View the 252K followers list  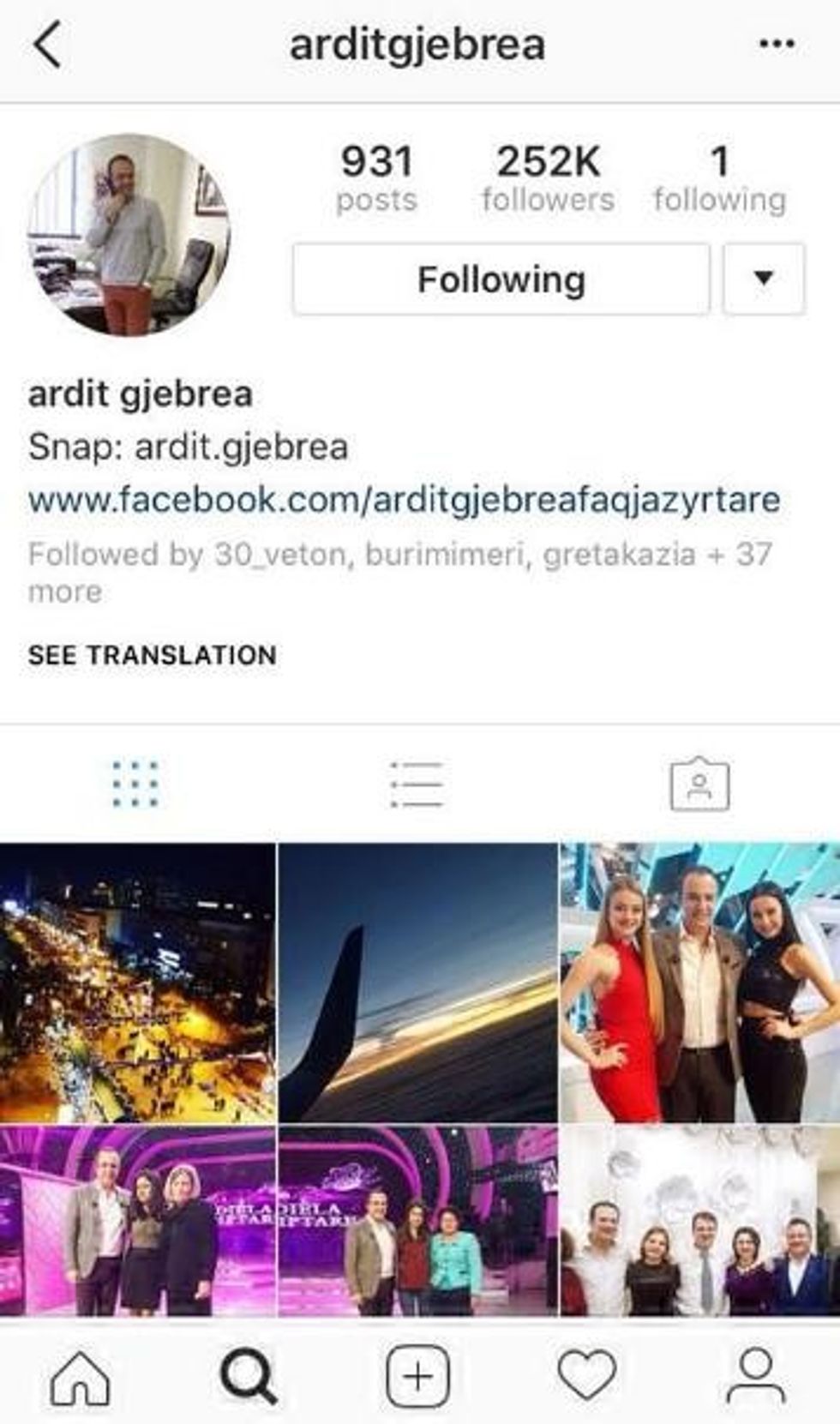(548, 178)
